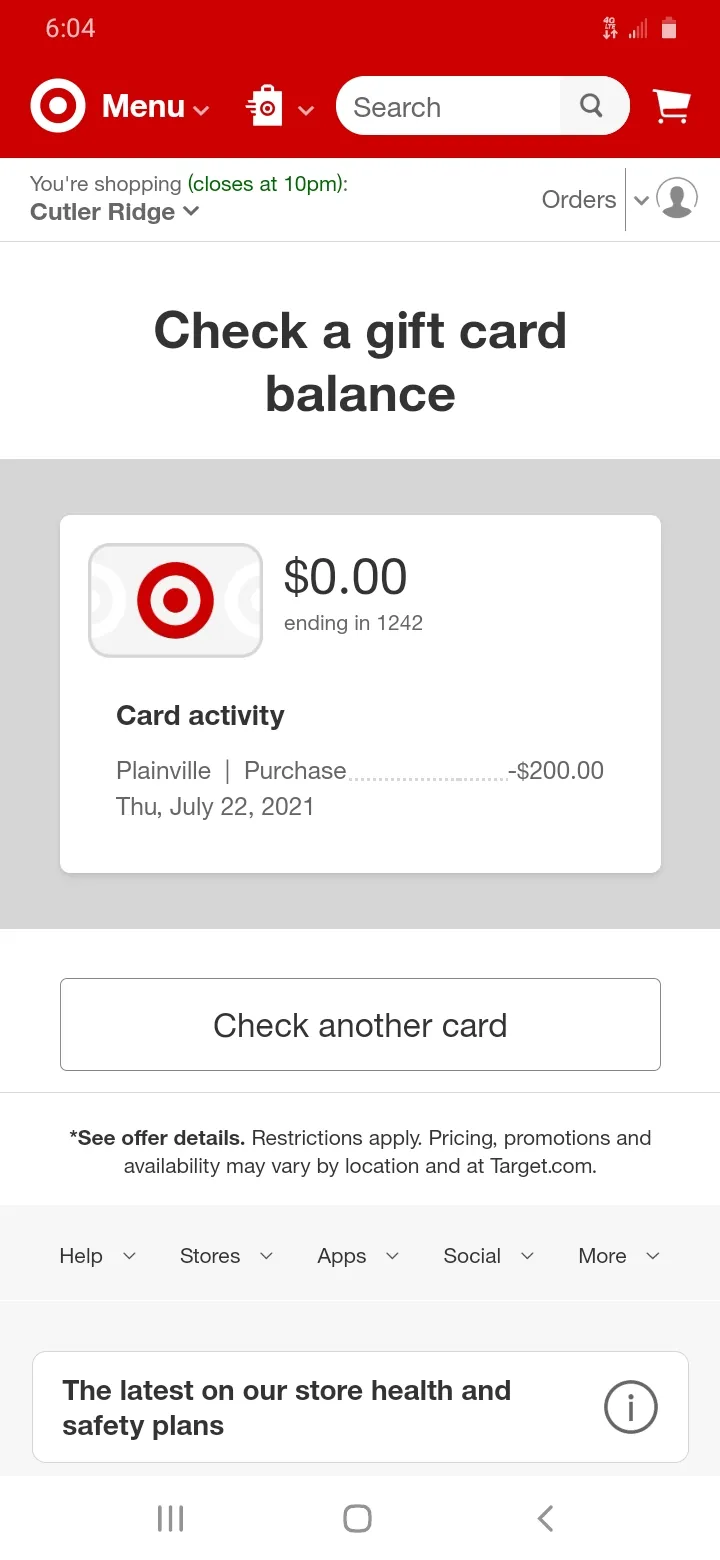Tap the Search input field

pos(448,106)
